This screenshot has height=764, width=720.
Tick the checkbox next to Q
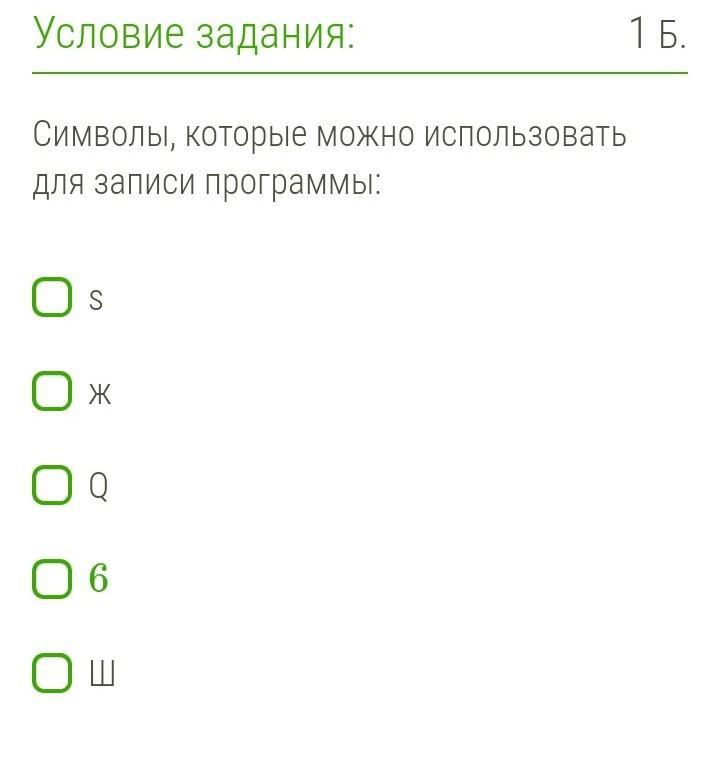point(52,486)
